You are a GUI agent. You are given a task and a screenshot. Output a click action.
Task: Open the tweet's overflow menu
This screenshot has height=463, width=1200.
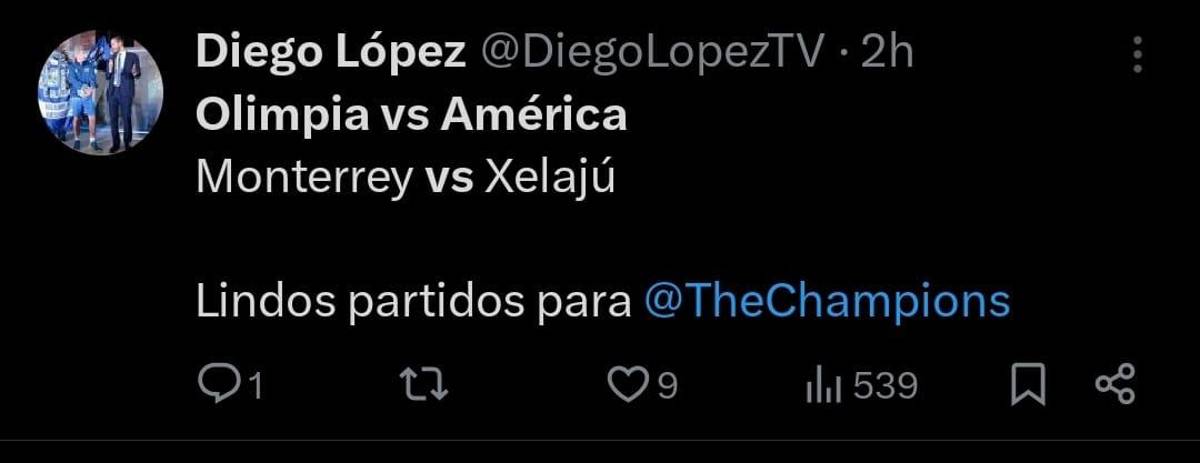tap(1136, 56)
